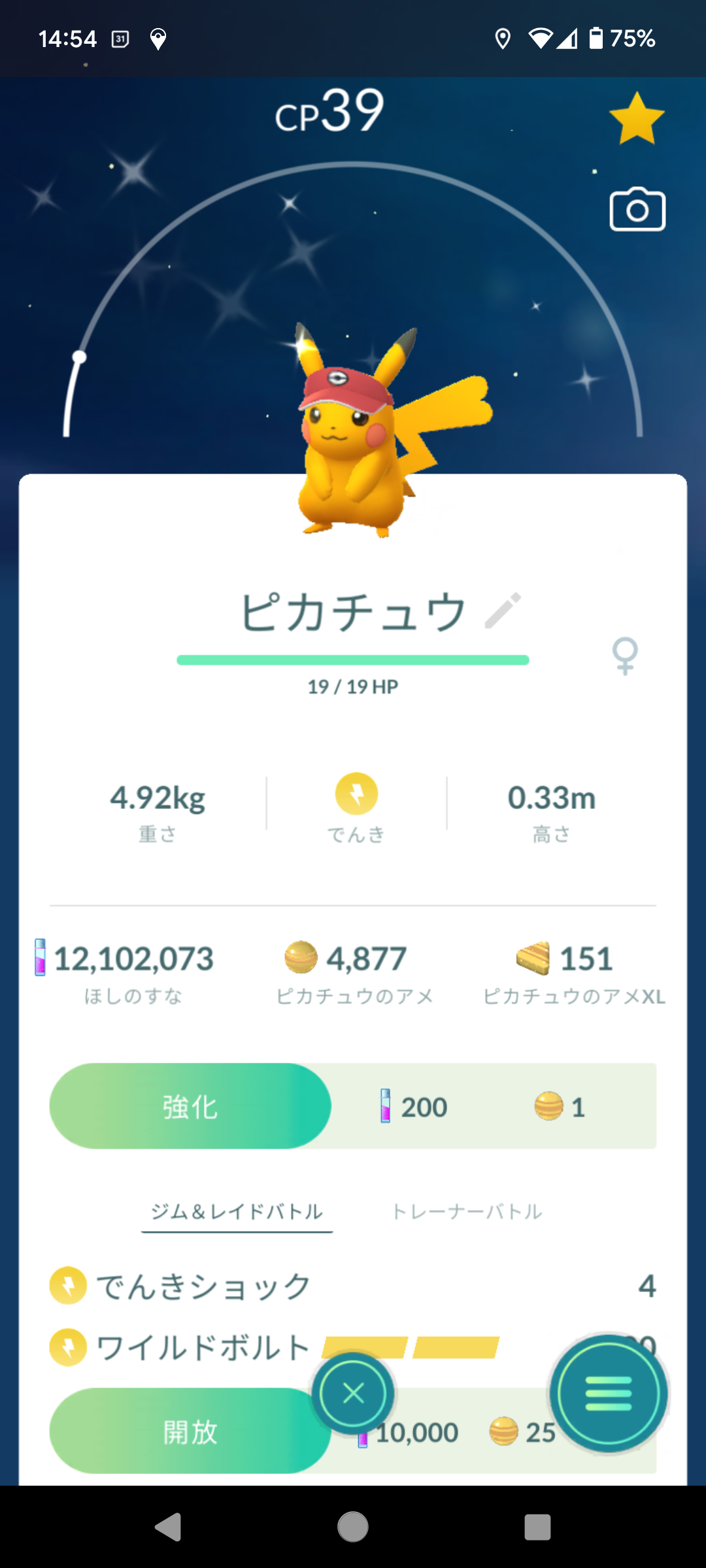
Task: Close the Pokémon detail screen
Action: [x=353, y=1394]
